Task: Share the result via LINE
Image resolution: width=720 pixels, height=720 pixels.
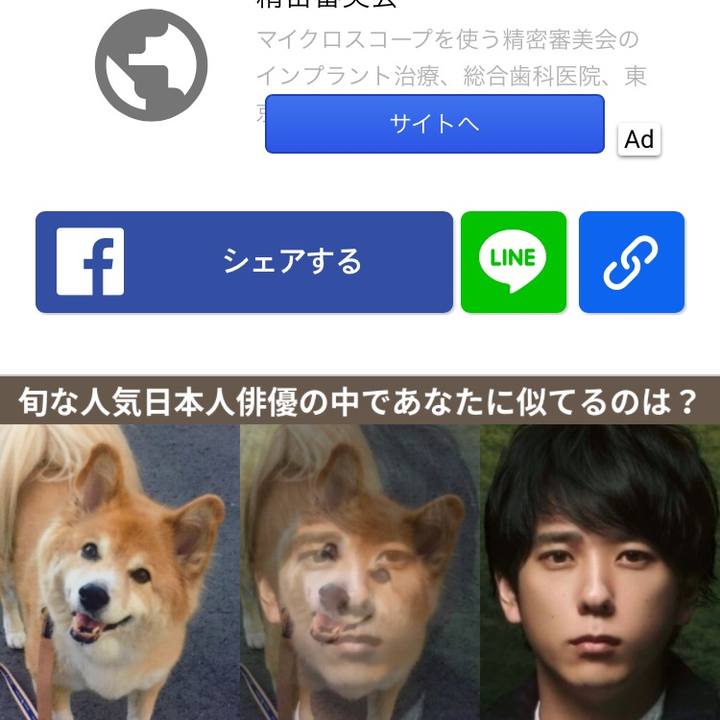Action: coord(513,262)
